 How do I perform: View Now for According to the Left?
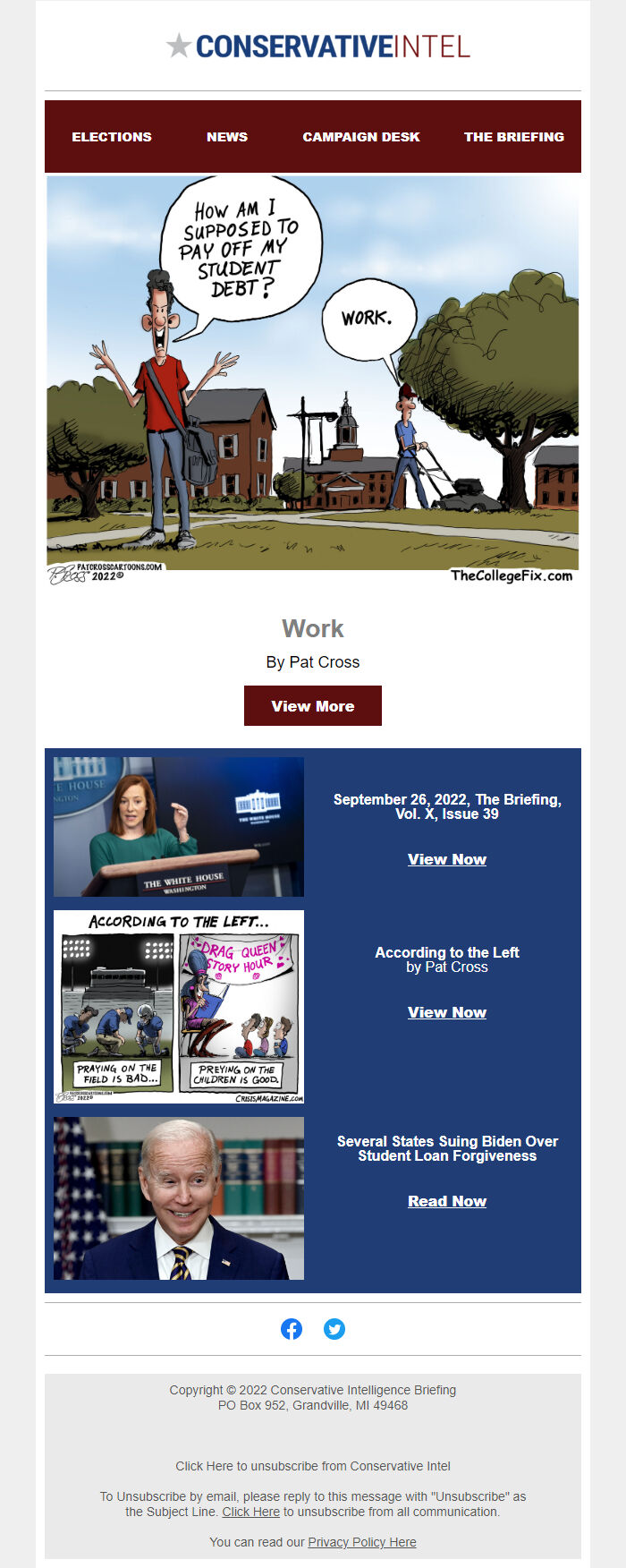[x=447, y=1012]
